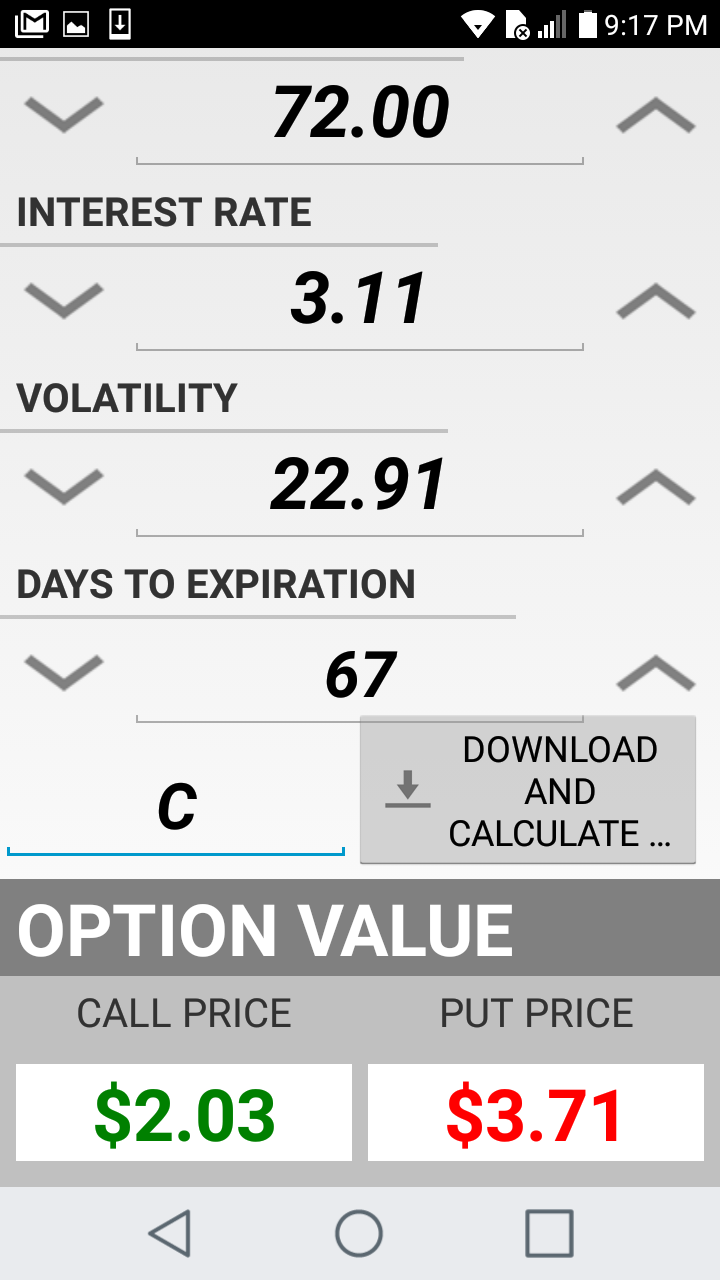
Task: Tap the download icon on Calculate button
Action: tap(406, 790)
